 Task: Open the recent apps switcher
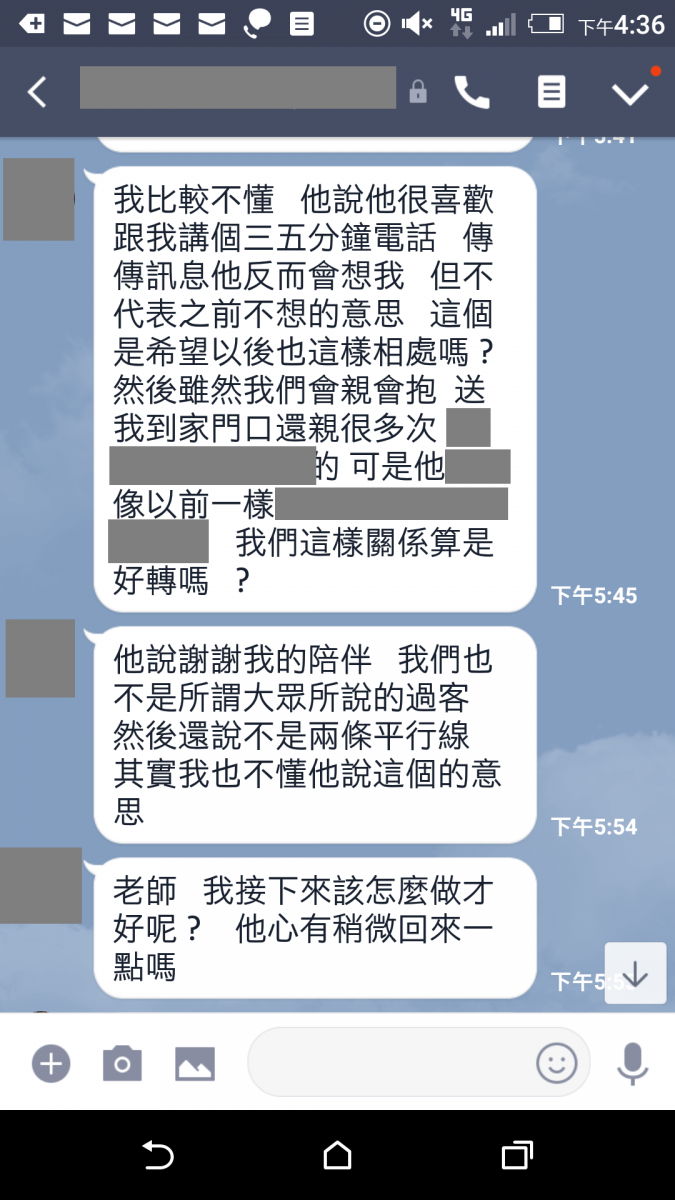516,1156
